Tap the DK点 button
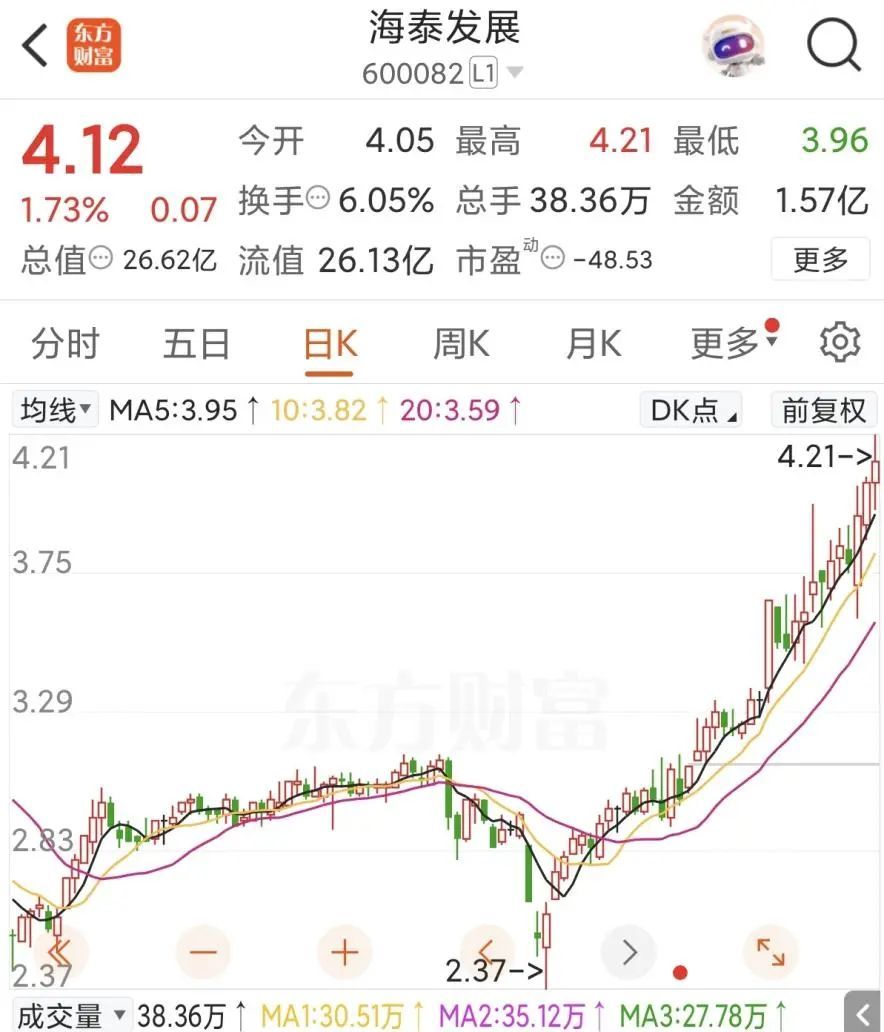This screenshot has width=884, height=1032. click(691, 410)
